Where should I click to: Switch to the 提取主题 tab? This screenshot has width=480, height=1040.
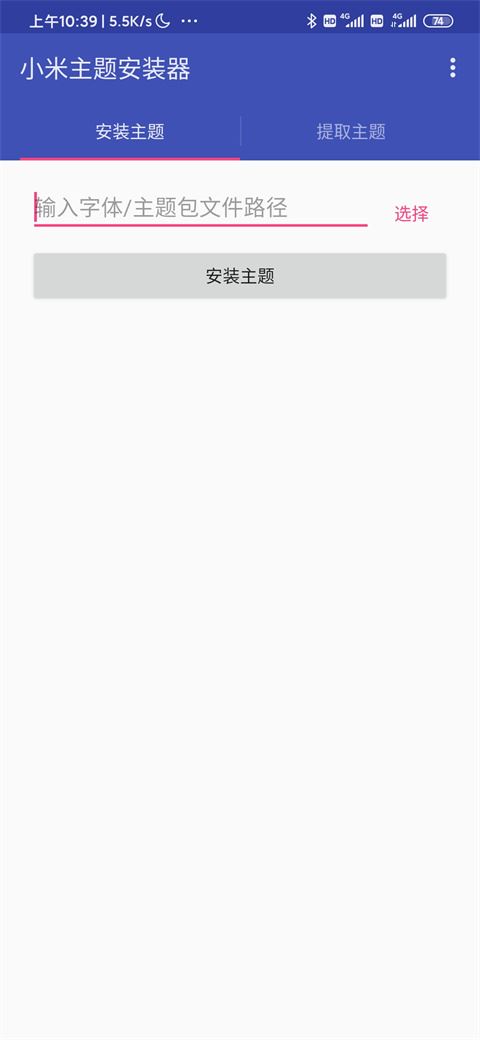351,131
